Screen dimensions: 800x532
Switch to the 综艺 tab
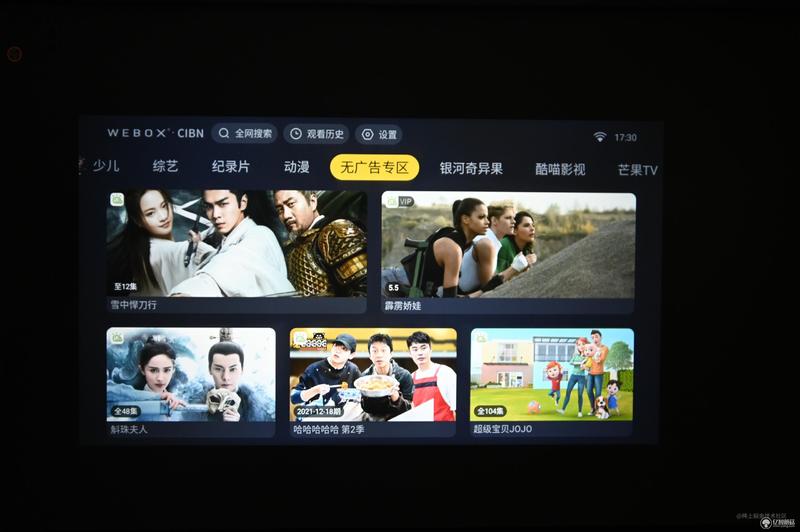[x=165, y=167]
